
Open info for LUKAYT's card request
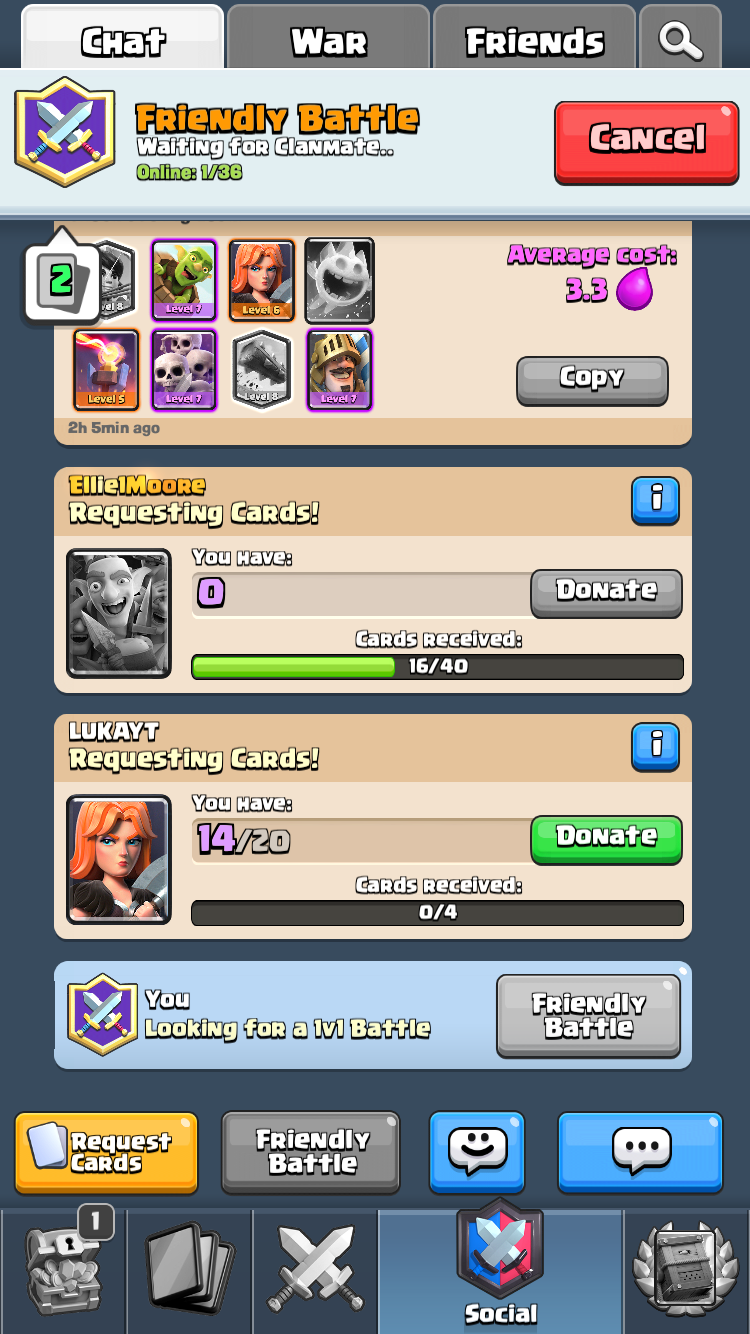pyautogui.click(x=655, y=746)
